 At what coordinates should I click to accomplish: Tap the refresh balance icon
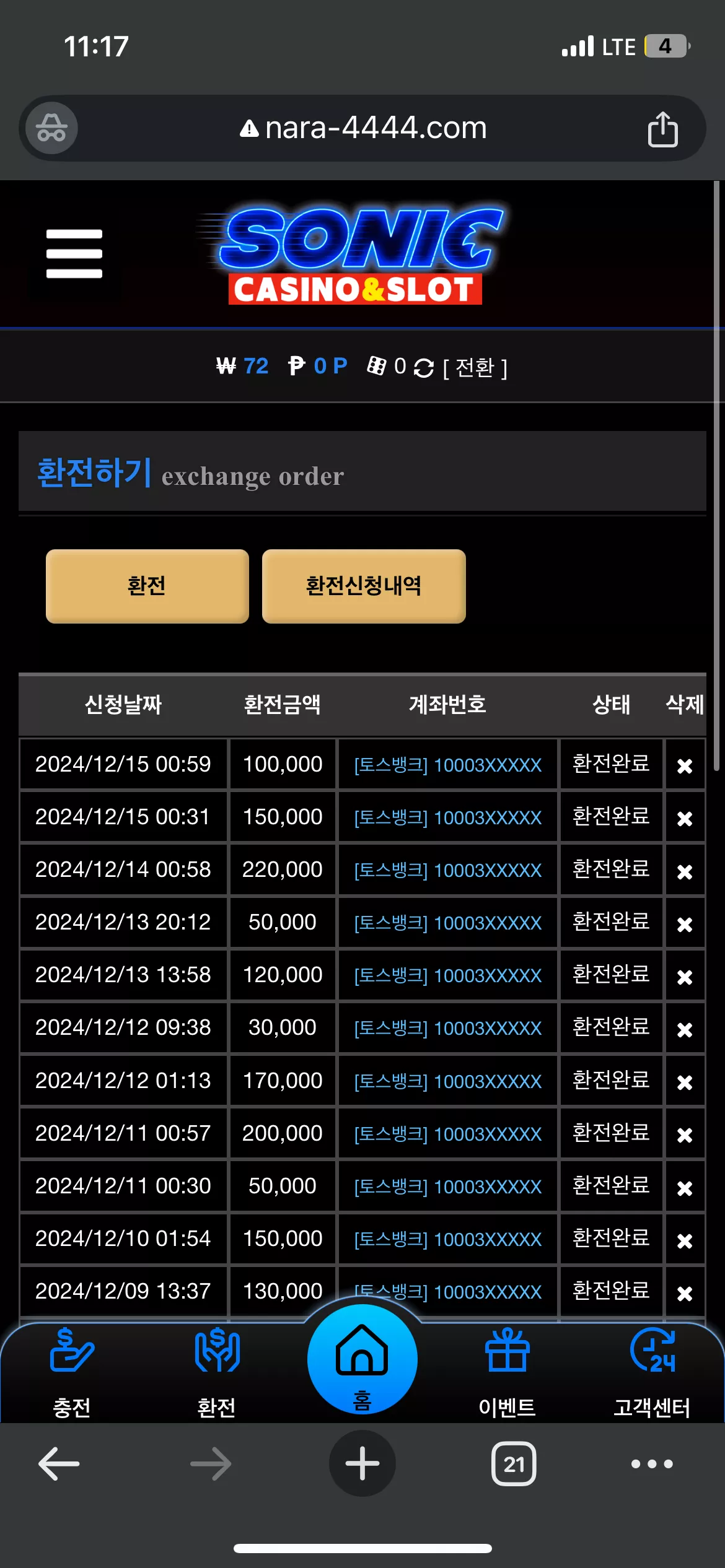tap(423, 367)
